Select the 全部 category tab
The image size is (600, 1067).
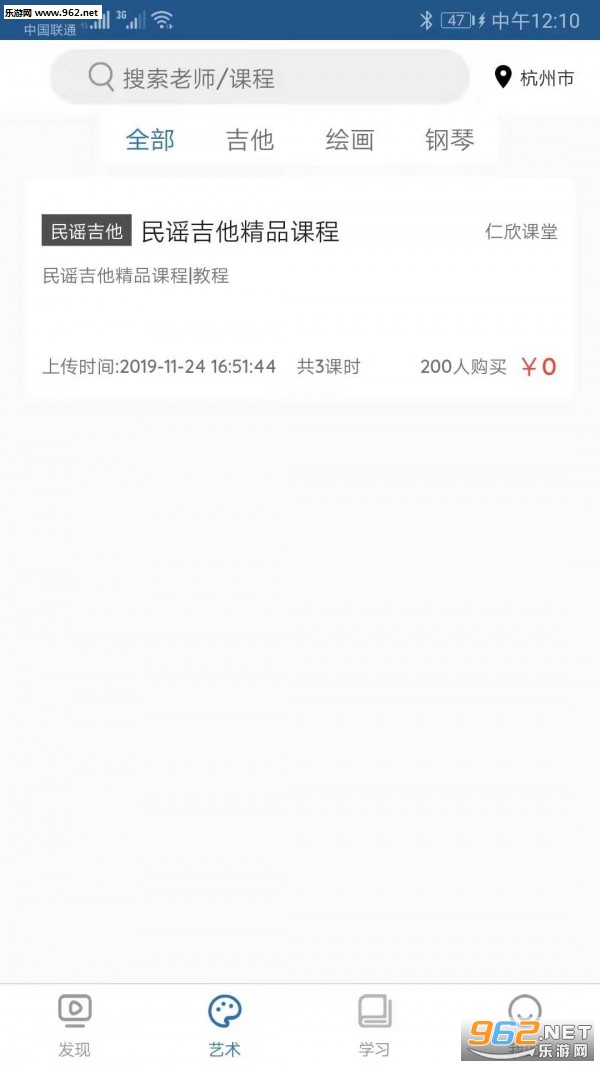pos(150,140)
